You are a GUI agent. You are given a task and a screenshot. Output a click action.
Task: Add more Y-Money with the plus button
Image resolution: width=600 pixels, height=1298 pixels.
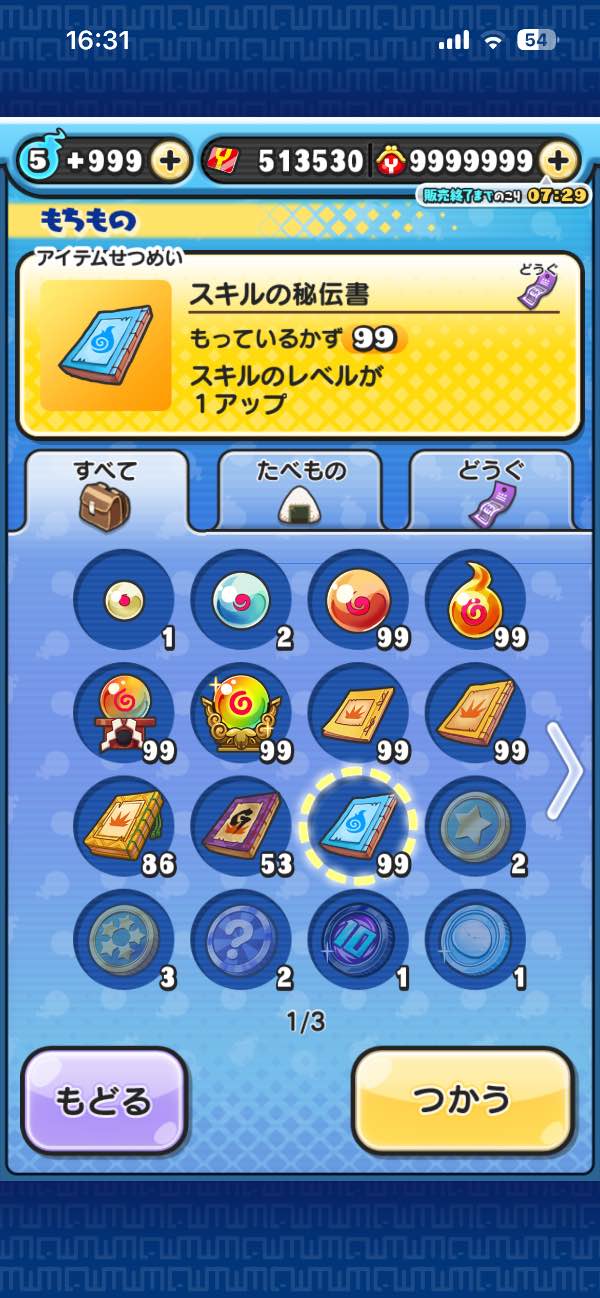pyautogui.click(x=560, y=160)
